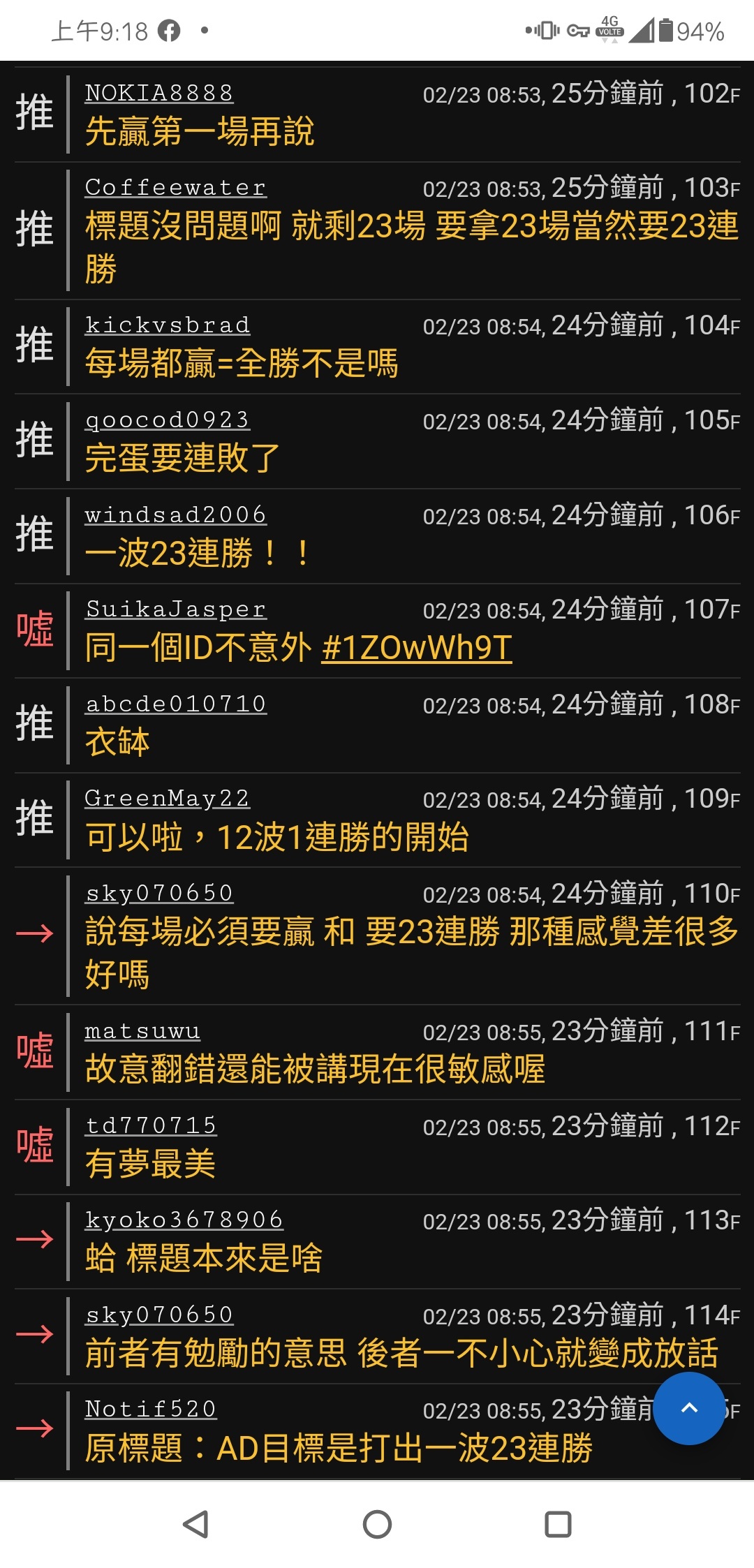
Task: Jump to top with the floating arrow button
Action: 689,1408
